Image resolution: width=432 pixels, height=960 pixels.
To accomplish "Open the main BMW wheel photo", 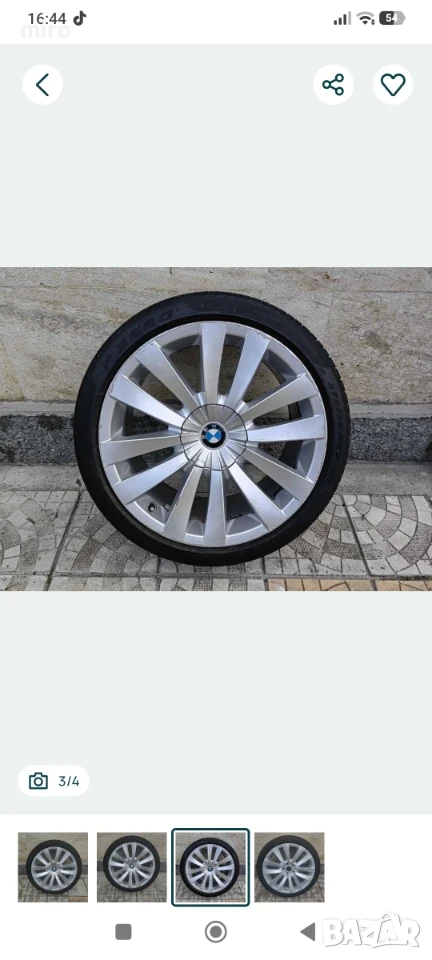I will (x=216, y=429).
